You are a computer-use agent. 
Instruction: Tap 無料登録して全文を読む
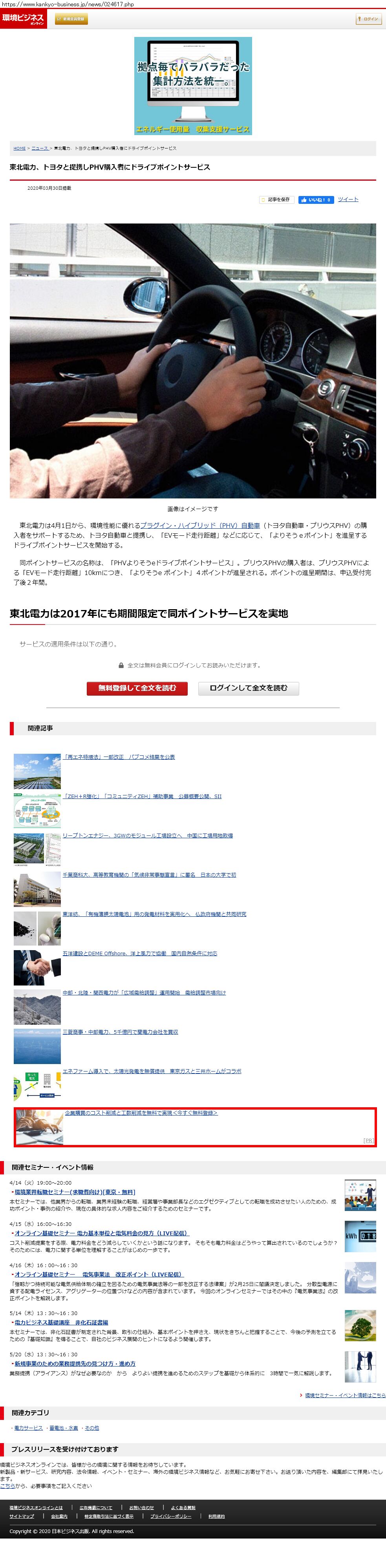click(x=137, y=688)
